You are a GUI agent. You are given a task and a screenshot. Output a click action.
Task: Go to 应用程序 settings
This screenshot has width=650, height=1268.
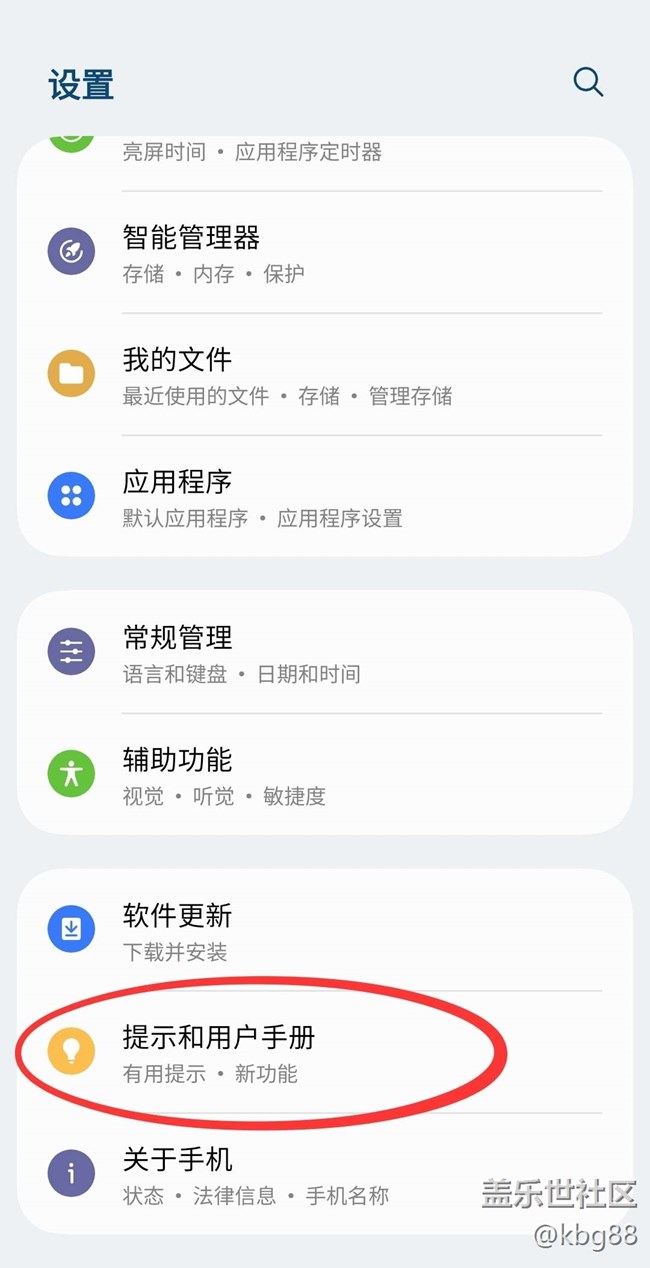coord(325,496)
